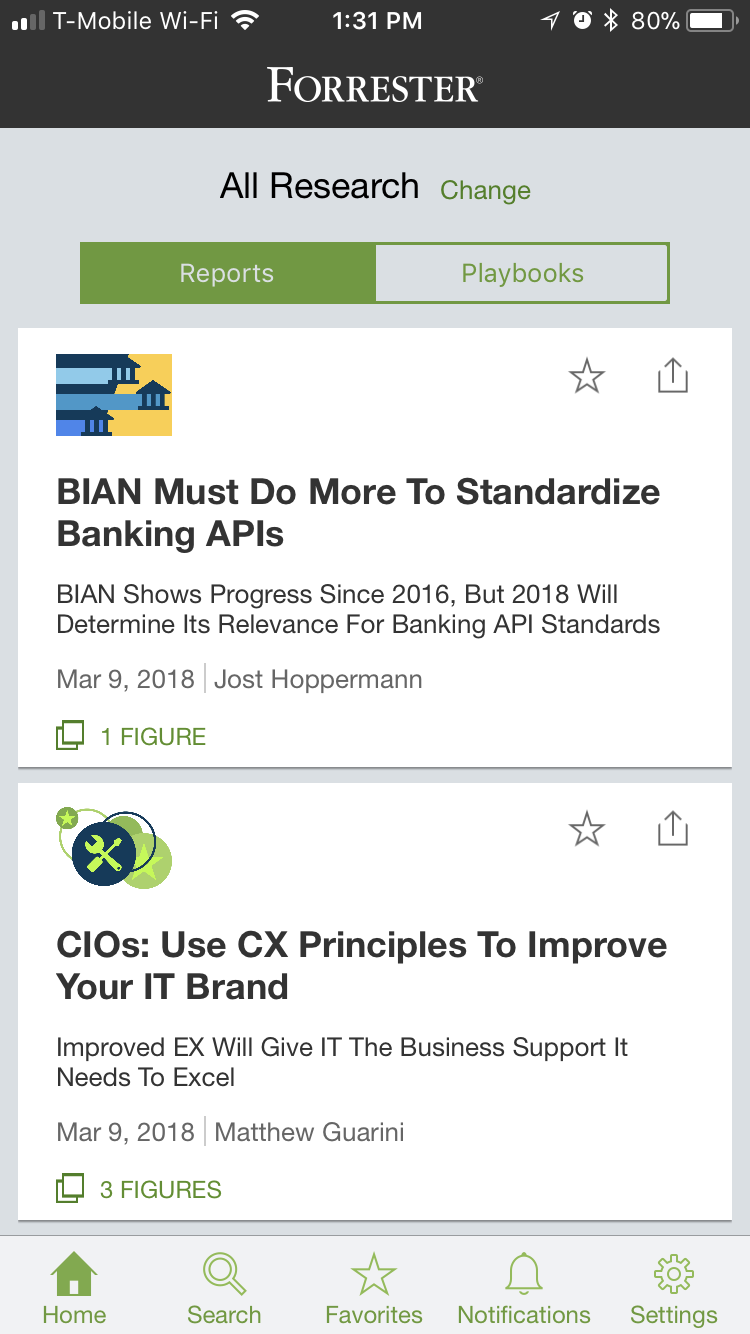The width and height of the screenshot is (750, 1334).
Task: Open the Notifications tab
Action: coord(524,1288)
